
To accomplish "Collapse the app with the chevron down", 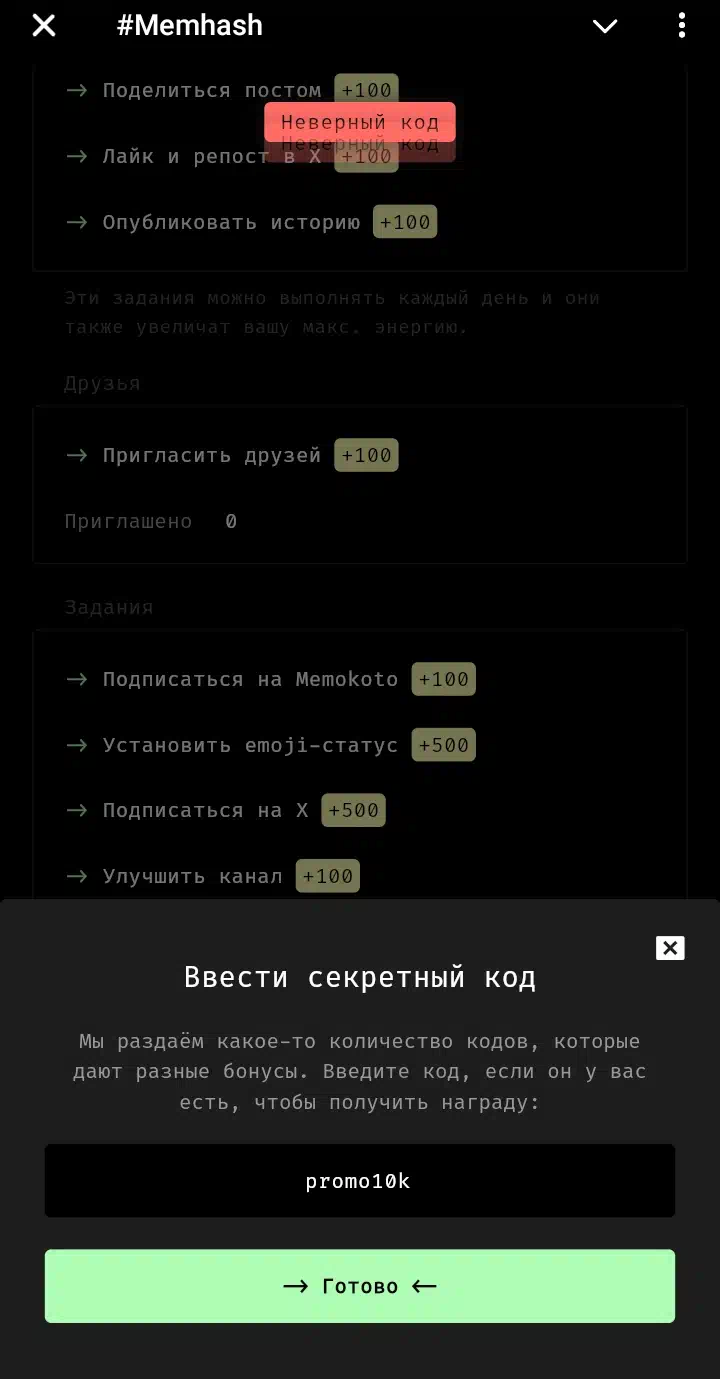I will [605, 26].
